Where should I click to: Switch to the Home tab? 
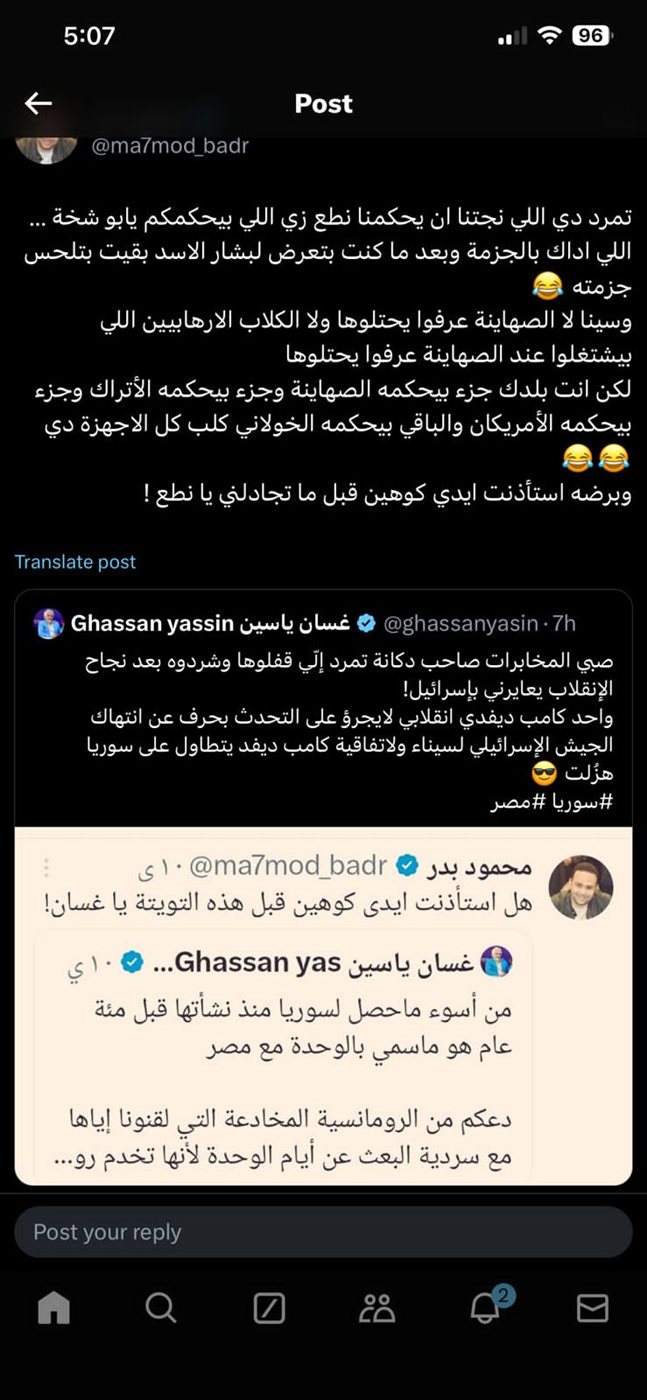point(54,1307)
